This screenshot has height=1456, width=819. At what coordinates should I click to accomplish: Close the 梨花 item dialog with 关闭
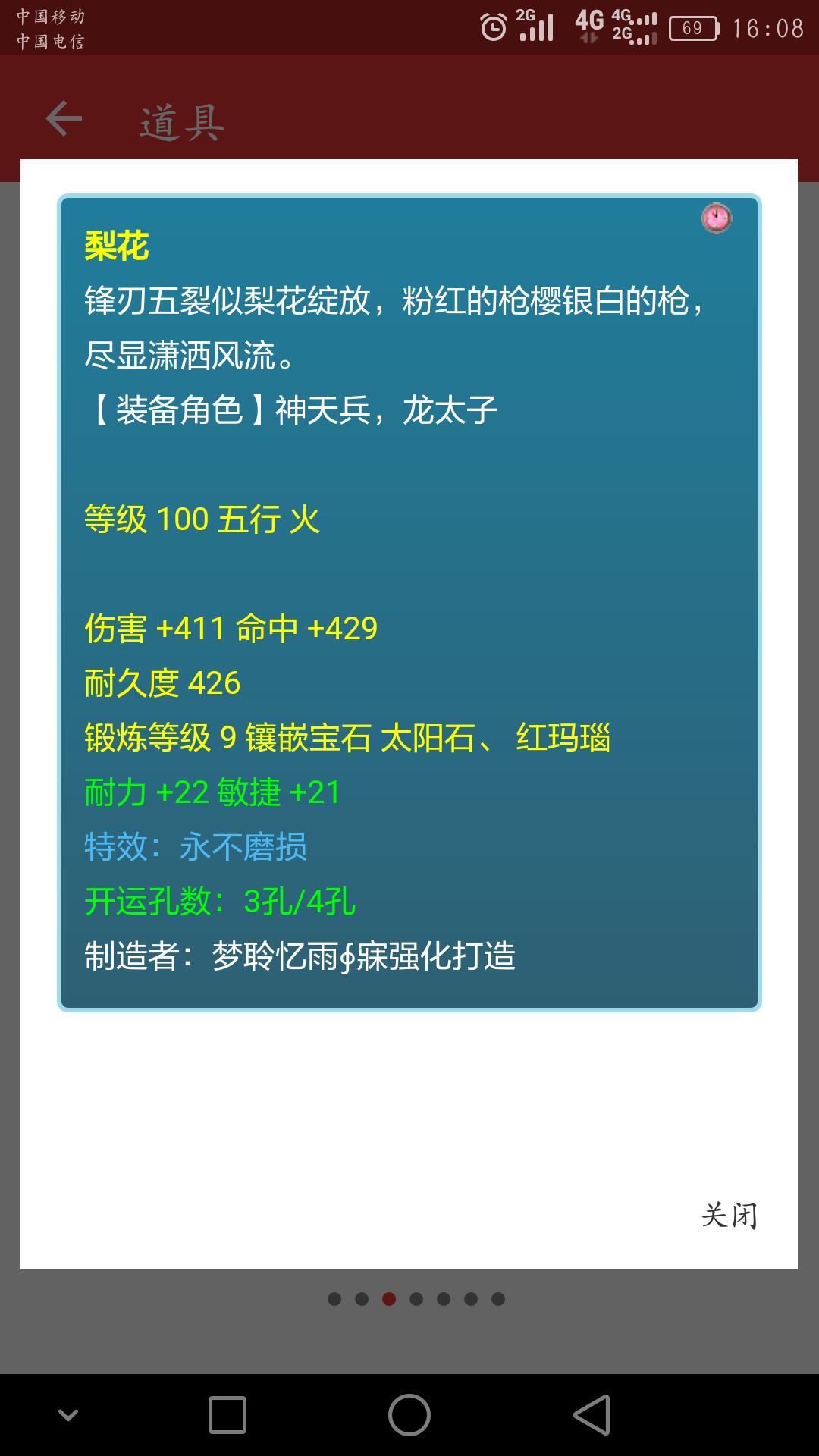[x=729, y=1215]
